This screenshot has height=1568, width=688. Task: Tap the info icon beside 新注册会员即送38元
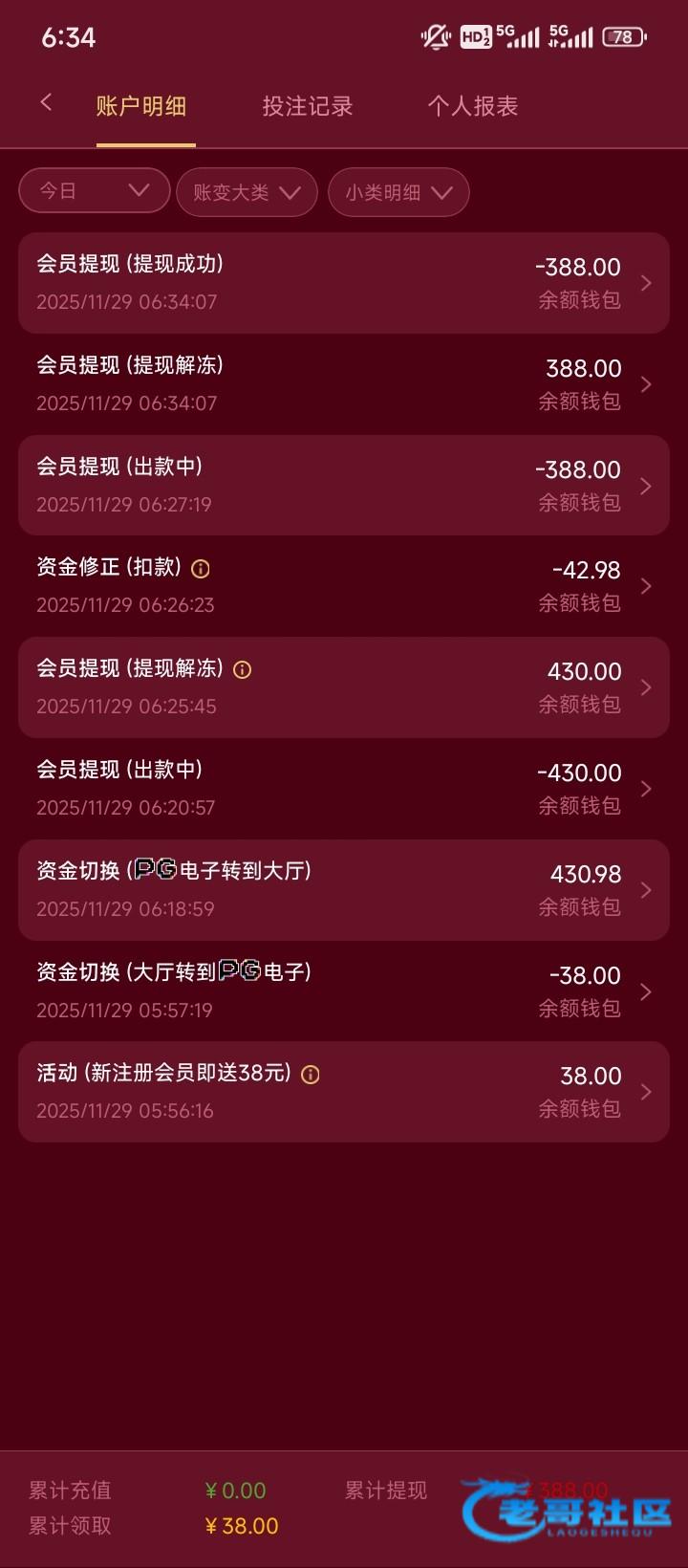click(311, 1075)
